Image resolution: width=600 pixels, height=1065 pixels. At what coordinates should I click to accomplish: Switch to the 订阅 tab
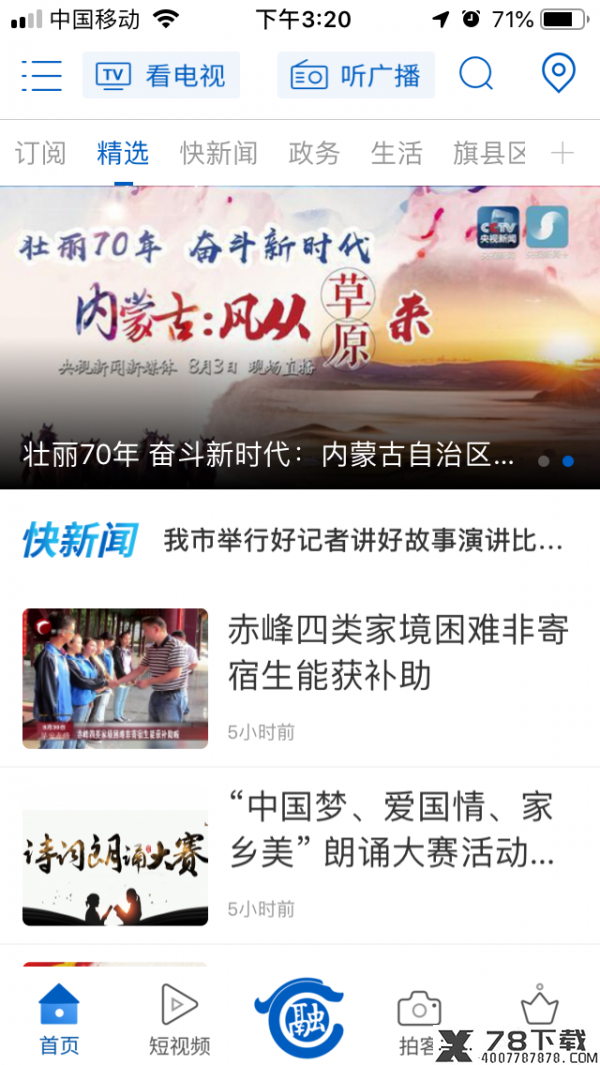41,154
